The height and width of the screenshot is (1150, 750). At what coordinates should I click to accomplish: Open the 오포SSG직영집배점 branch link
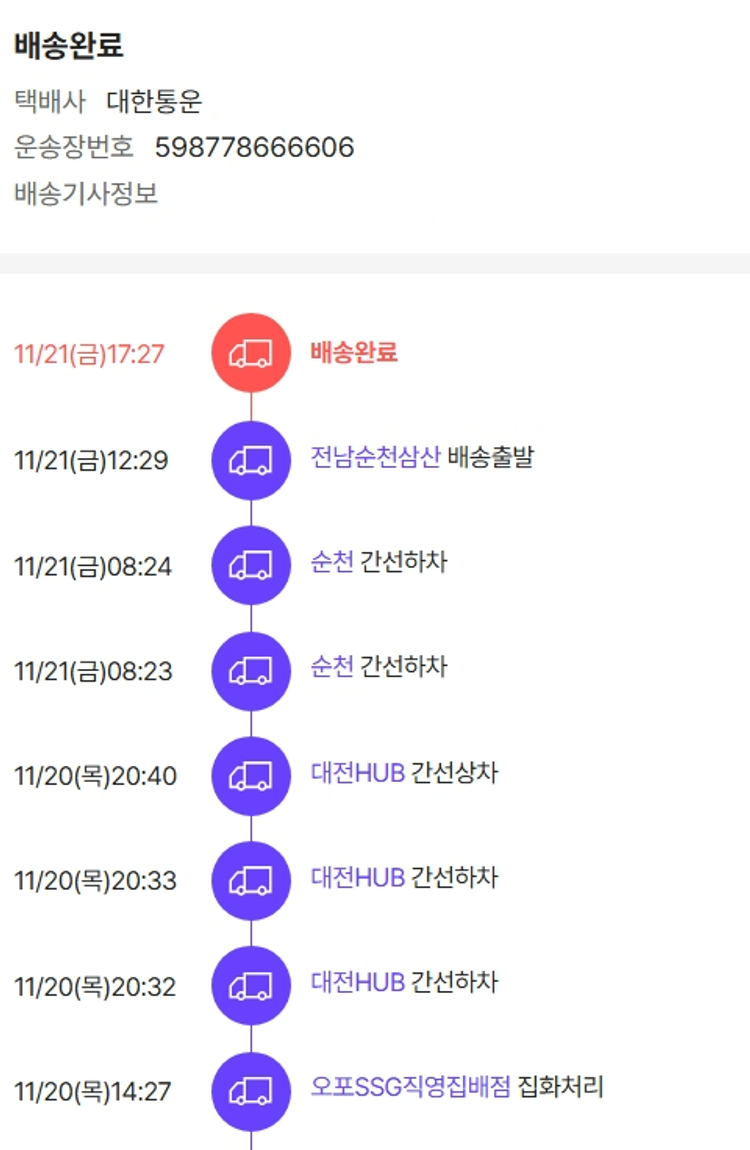tap(410, 1087)
